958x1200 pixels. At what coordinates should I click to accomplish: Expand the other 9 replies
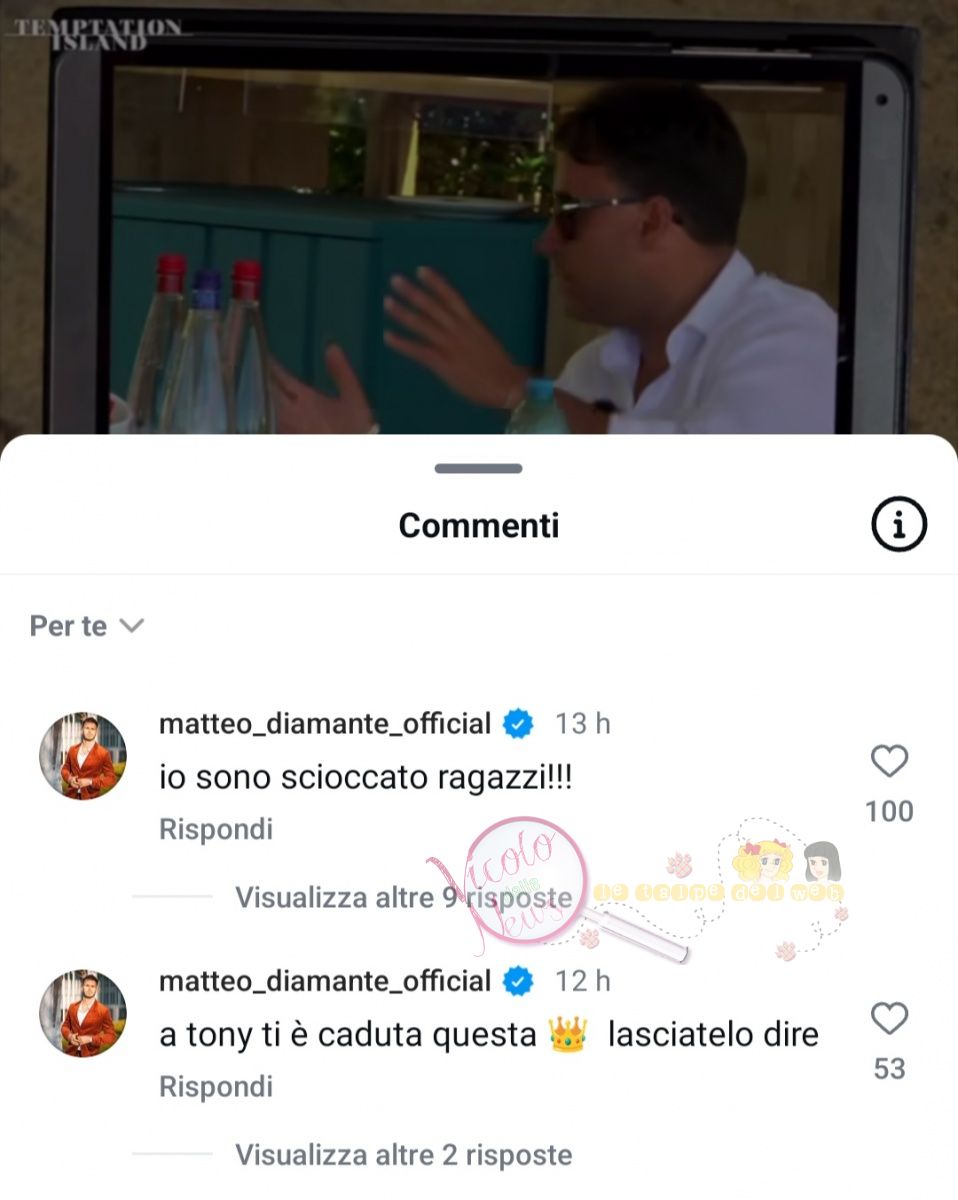[403, 897]
